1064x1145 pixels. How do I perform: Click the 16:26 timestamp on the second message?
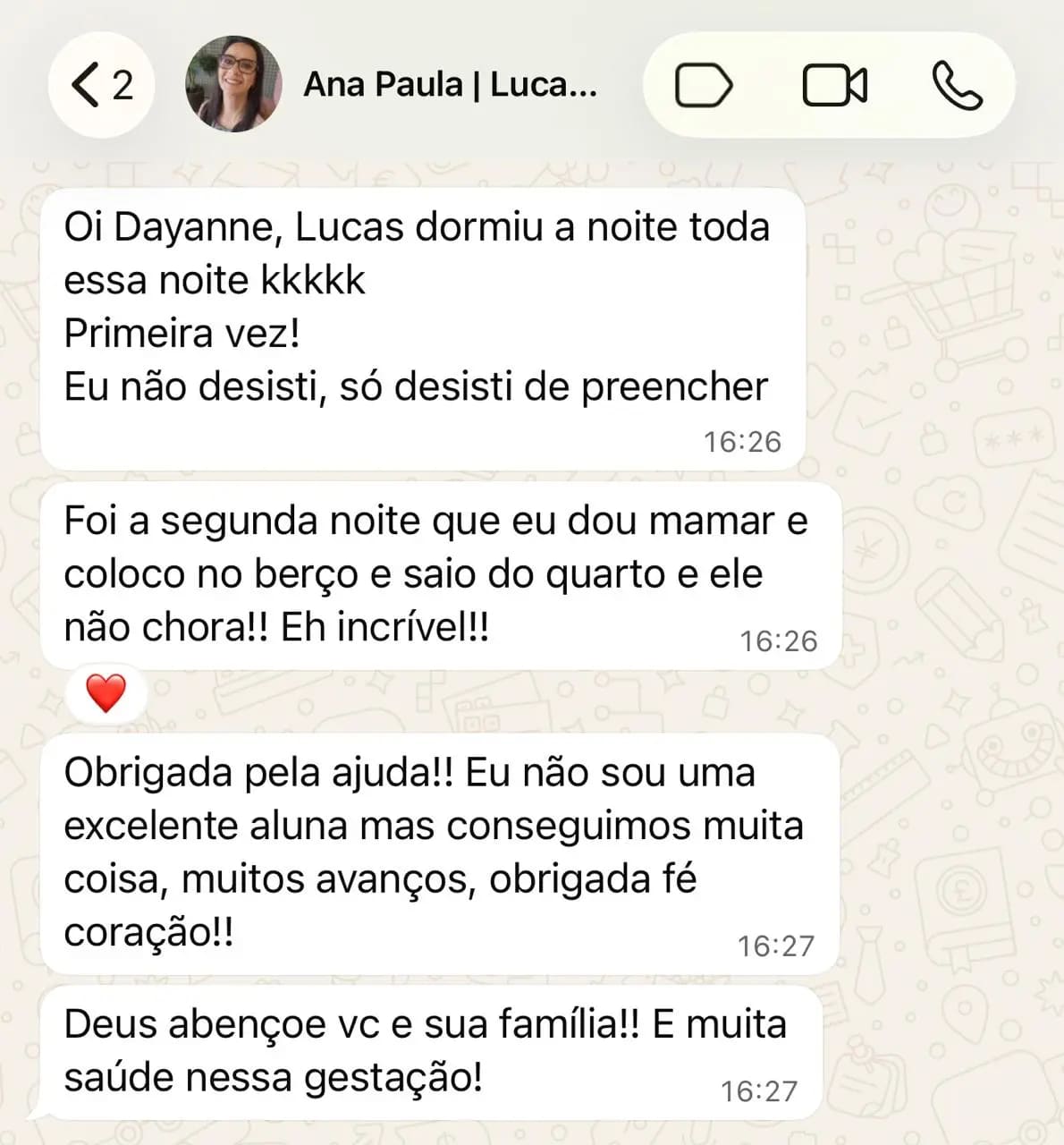(778, 640)
